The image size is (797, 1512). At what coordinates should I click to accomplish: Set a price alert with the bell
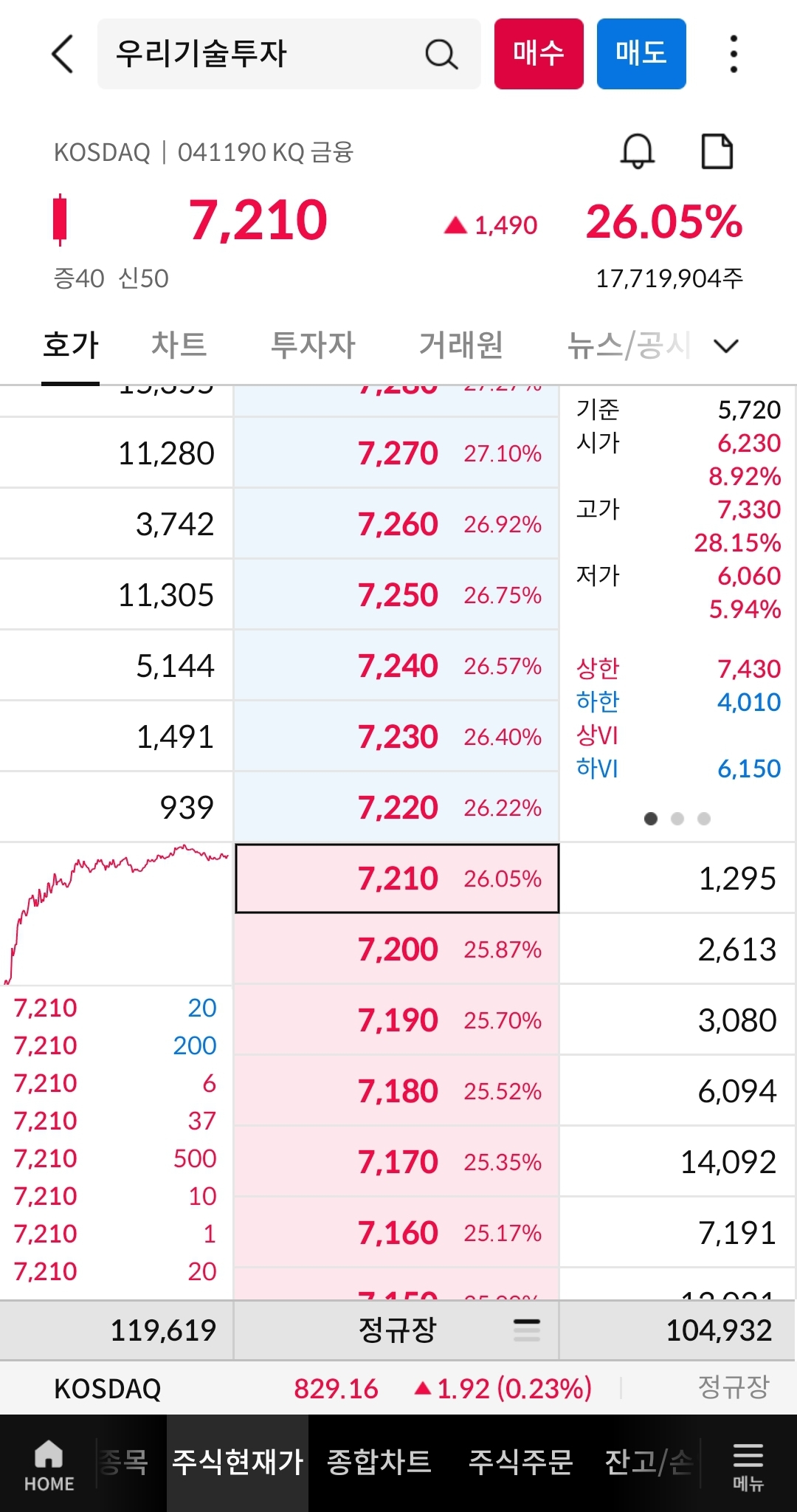[x=638, y=151]
